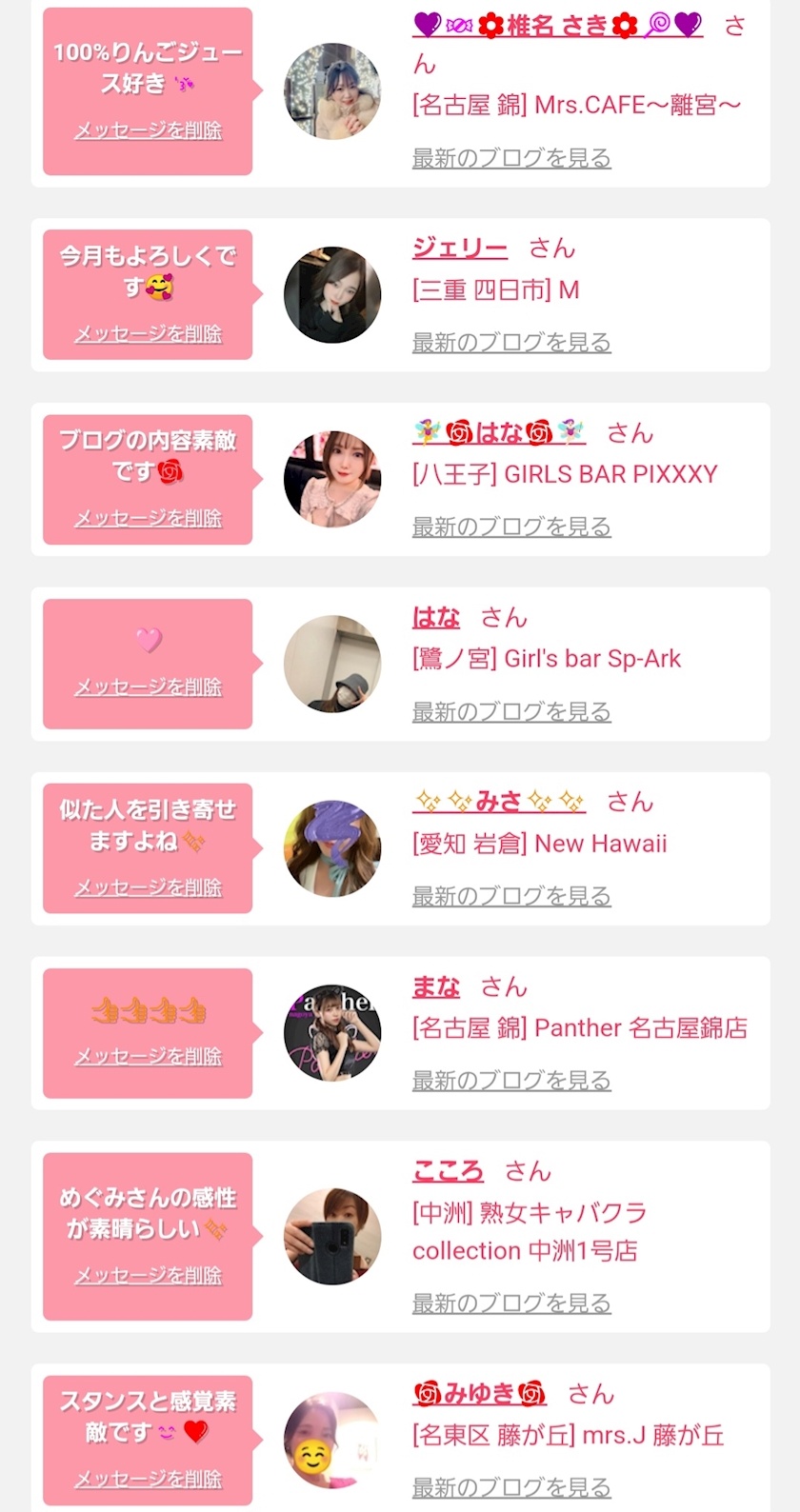Tap みさ's profile photo
The width and height of the screenshot is (800, 1512).
pyautogui.click(x=332, y=848)
